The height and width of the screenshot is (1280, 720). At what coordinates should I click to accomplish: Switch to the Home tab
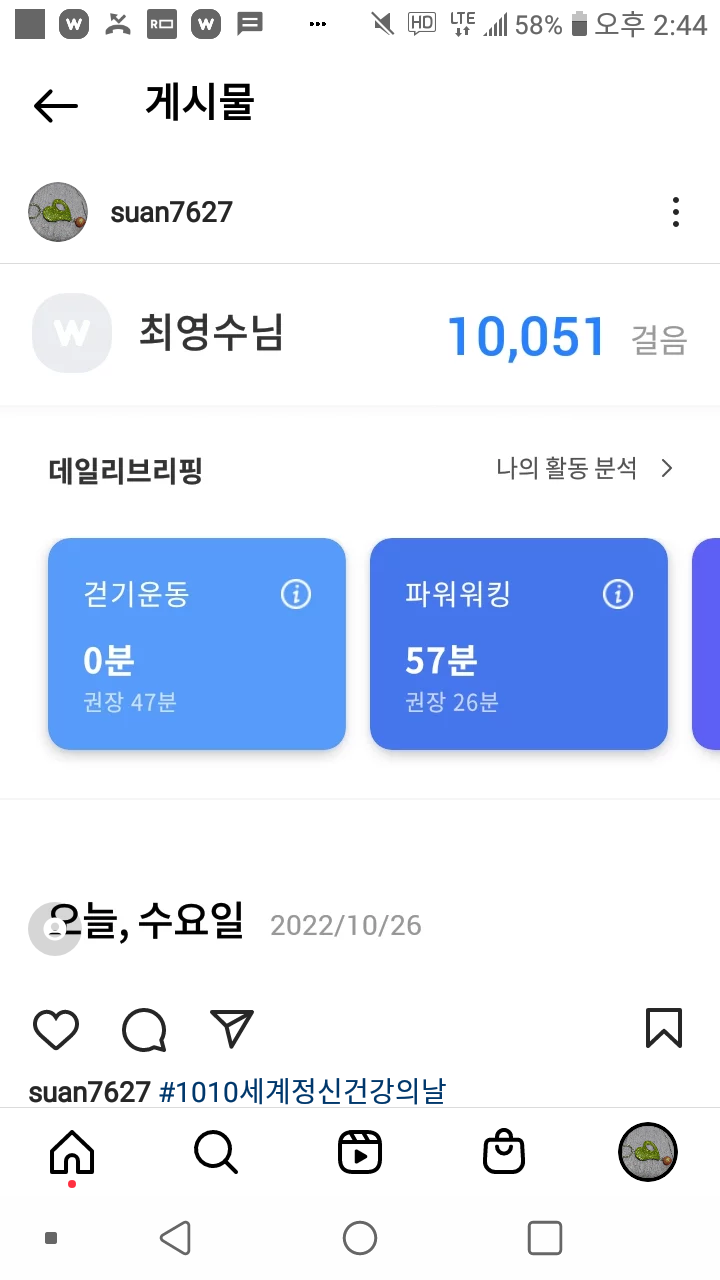pos(72,1154)
